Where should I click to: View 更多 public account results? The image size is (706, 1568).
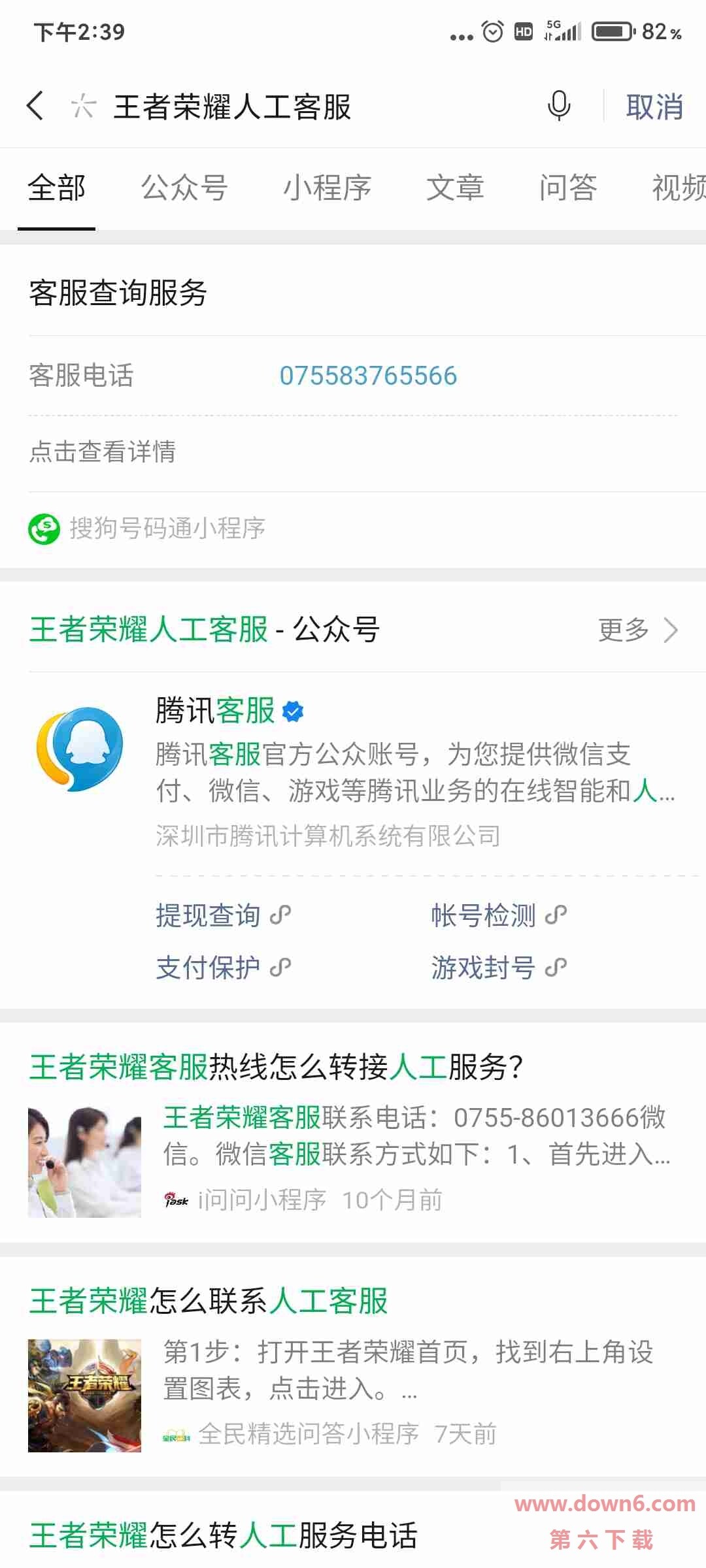point(637,630)
